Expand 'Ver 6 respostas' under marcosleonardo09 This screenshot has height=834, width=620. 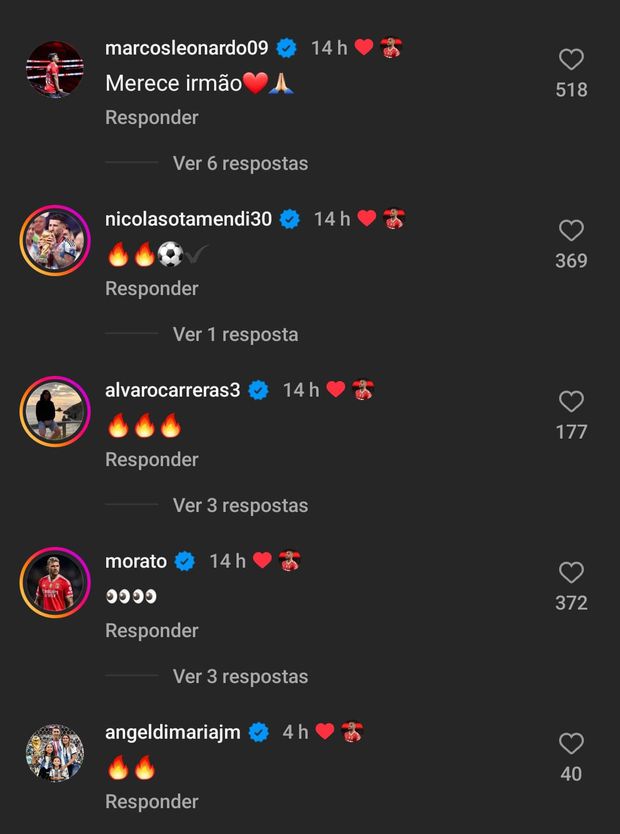click(240, 163)
